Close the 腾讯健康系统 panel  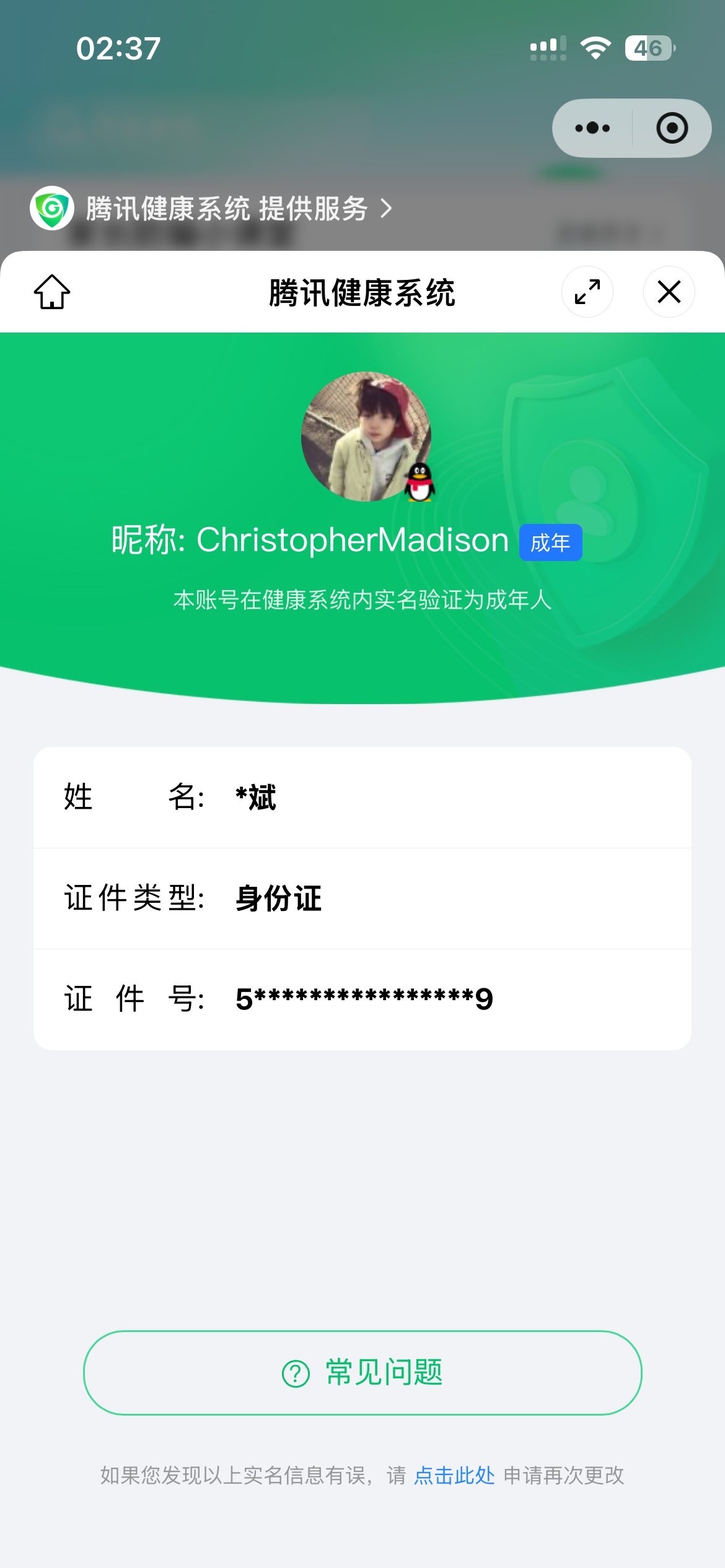click(x=669, y=292)
